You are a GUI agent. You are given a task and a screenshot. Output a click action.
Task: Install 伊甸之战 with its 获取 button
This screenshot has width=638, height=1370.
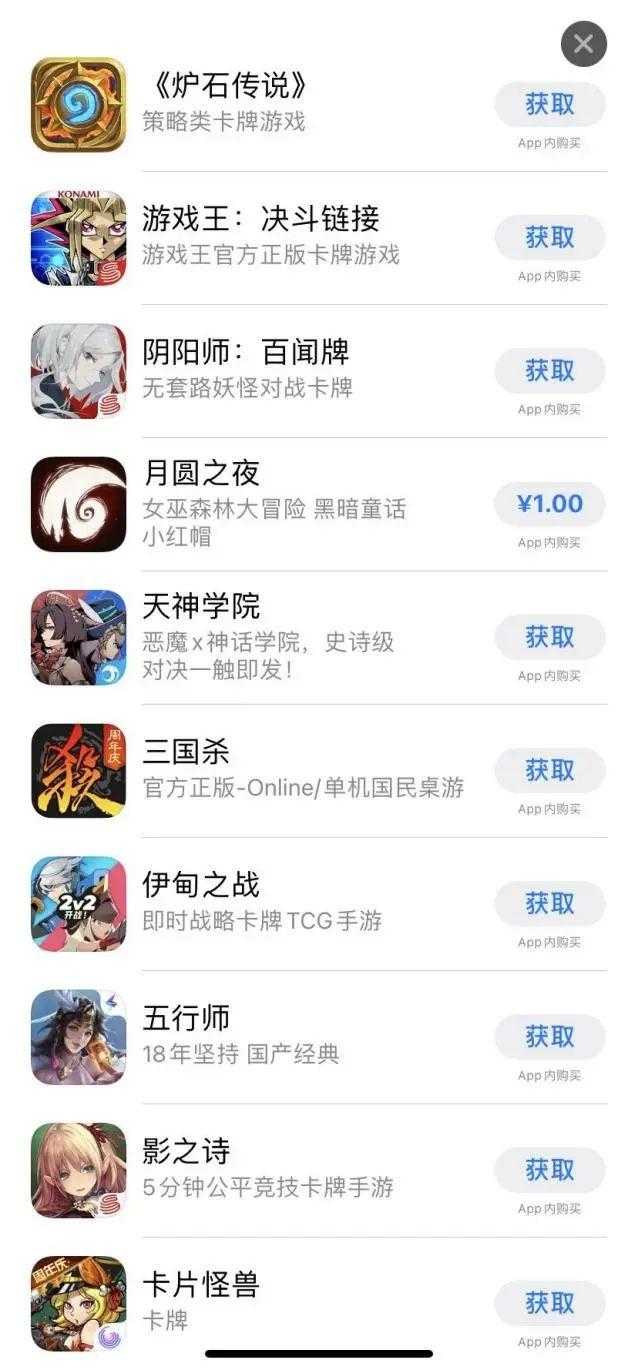[550, 904]
